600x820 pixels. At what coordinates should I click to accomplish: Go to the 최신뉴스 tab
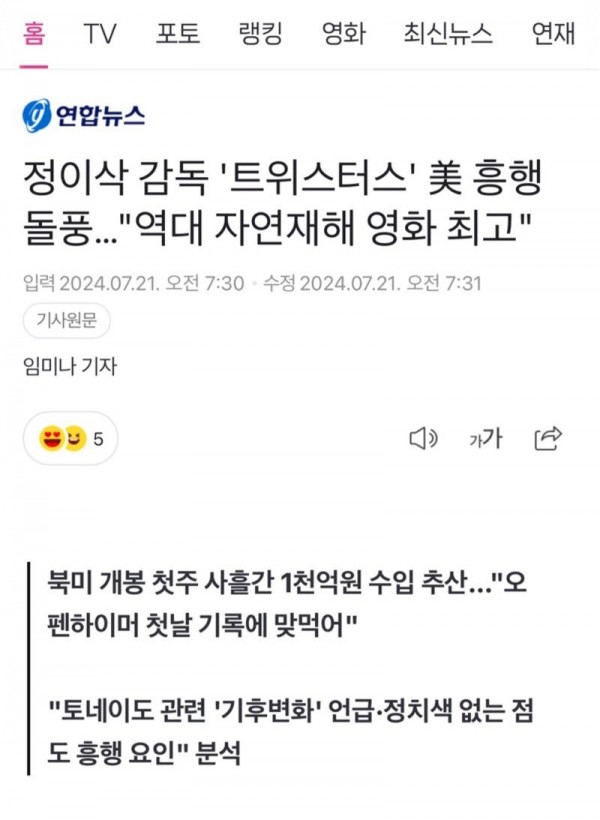448,35
